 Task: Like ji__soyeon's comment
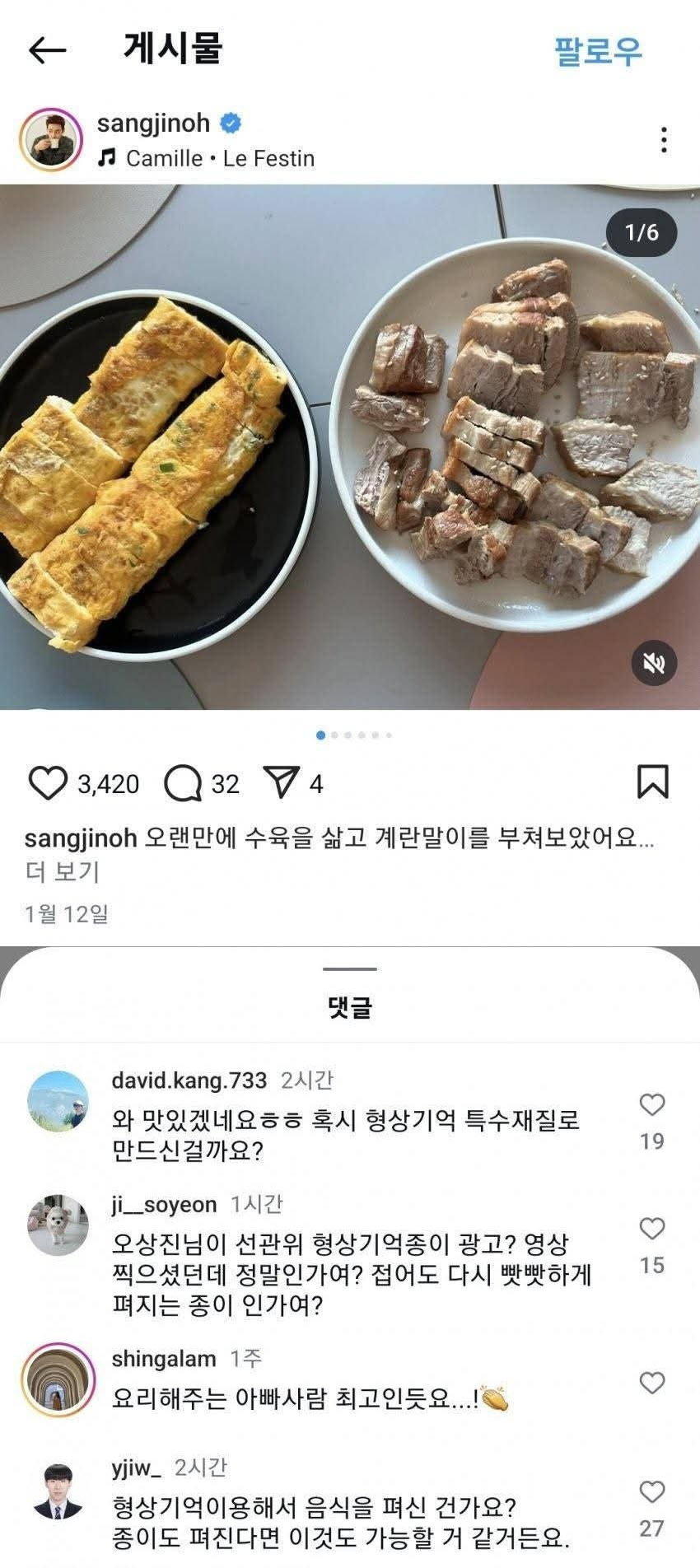652,1229
